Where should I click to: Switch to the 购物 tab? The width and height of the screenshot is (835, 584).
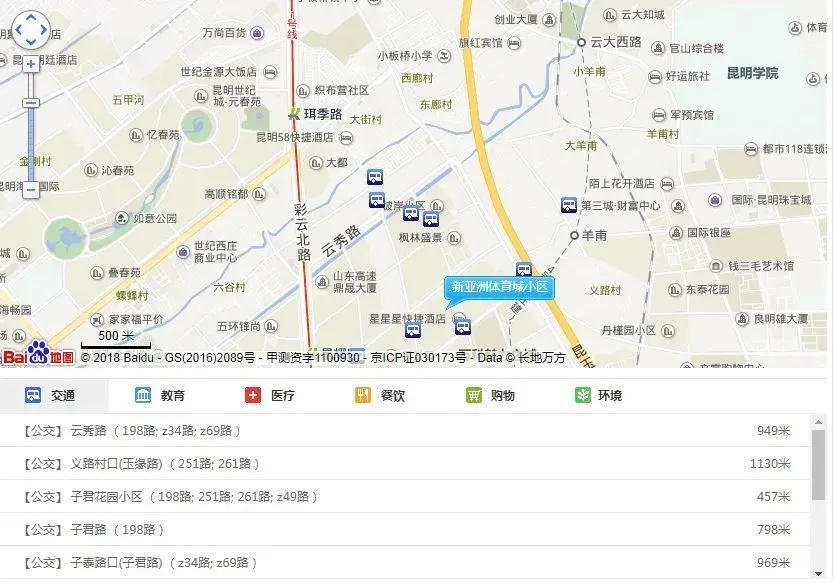[x=490, y=396]
